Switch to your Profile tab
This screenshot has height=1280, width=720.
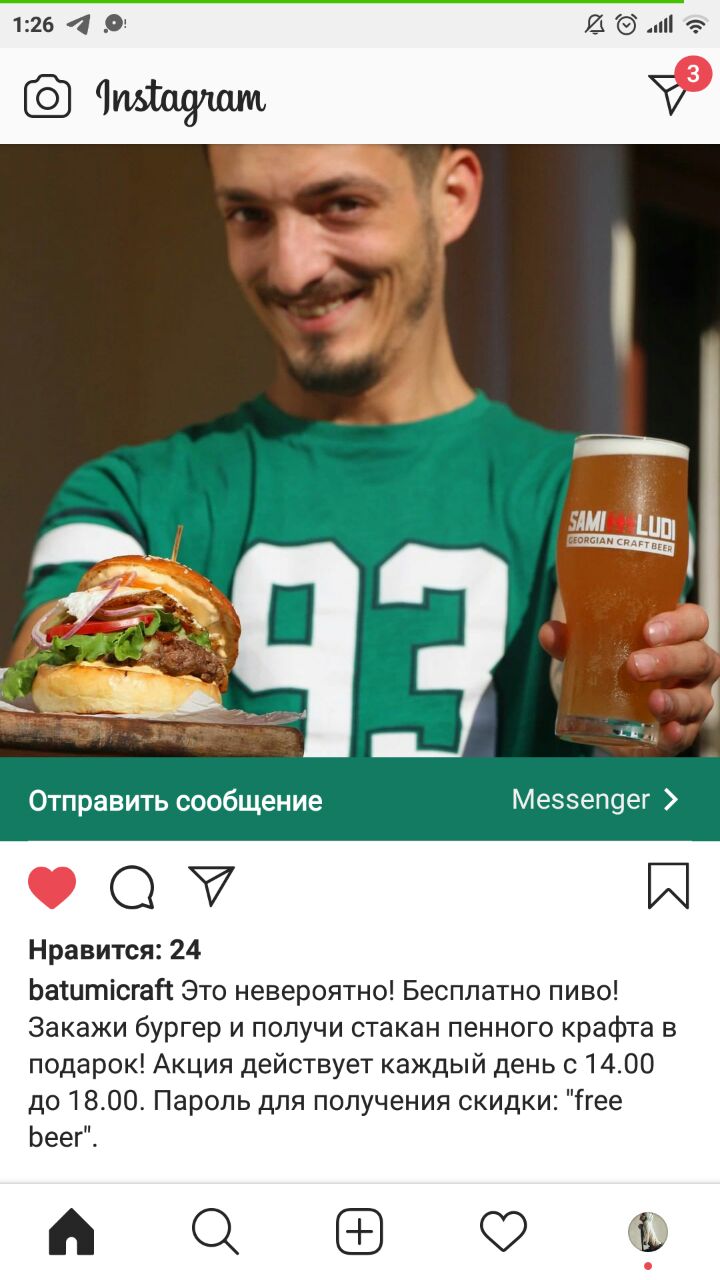pyautogui.click(x=647, y=1231)
